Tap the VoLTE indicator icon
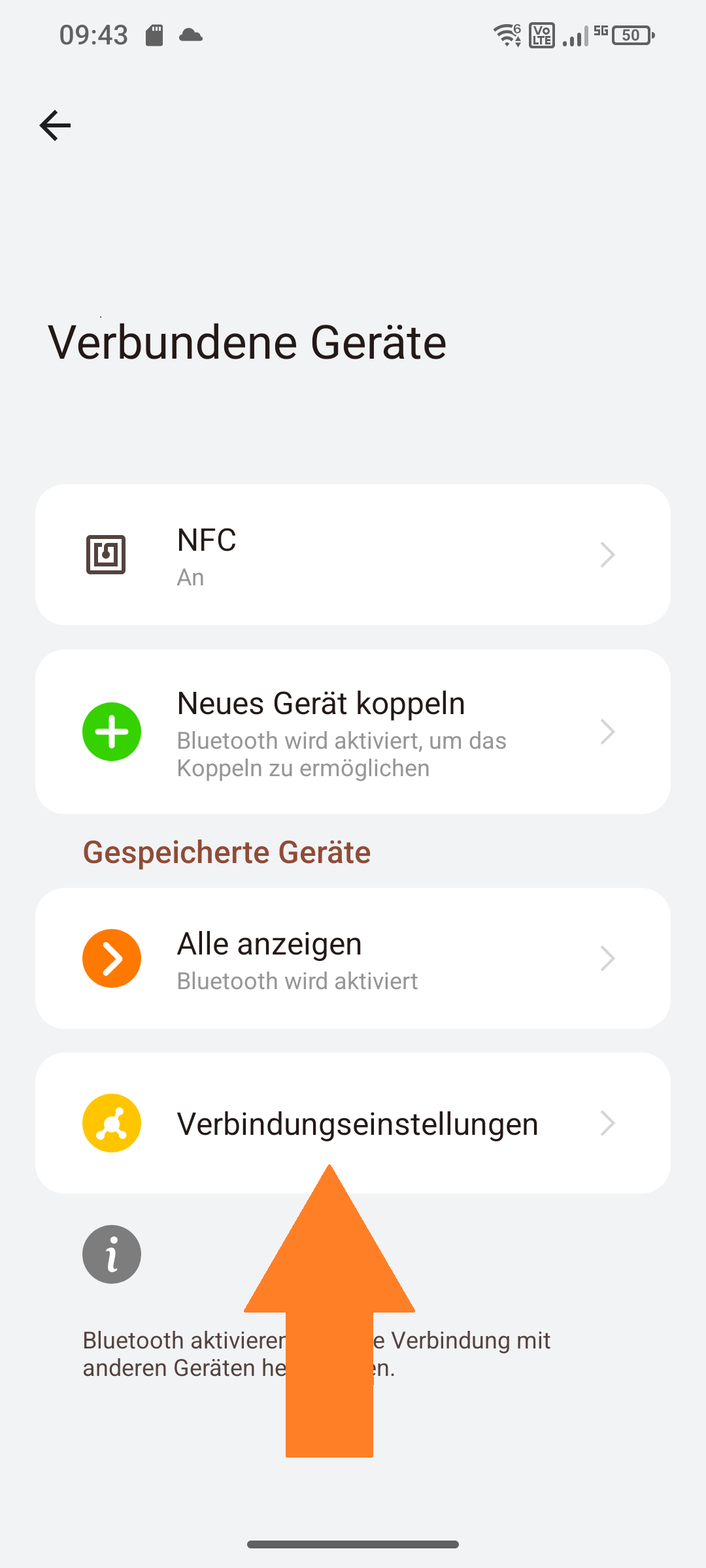 point(540,36)
